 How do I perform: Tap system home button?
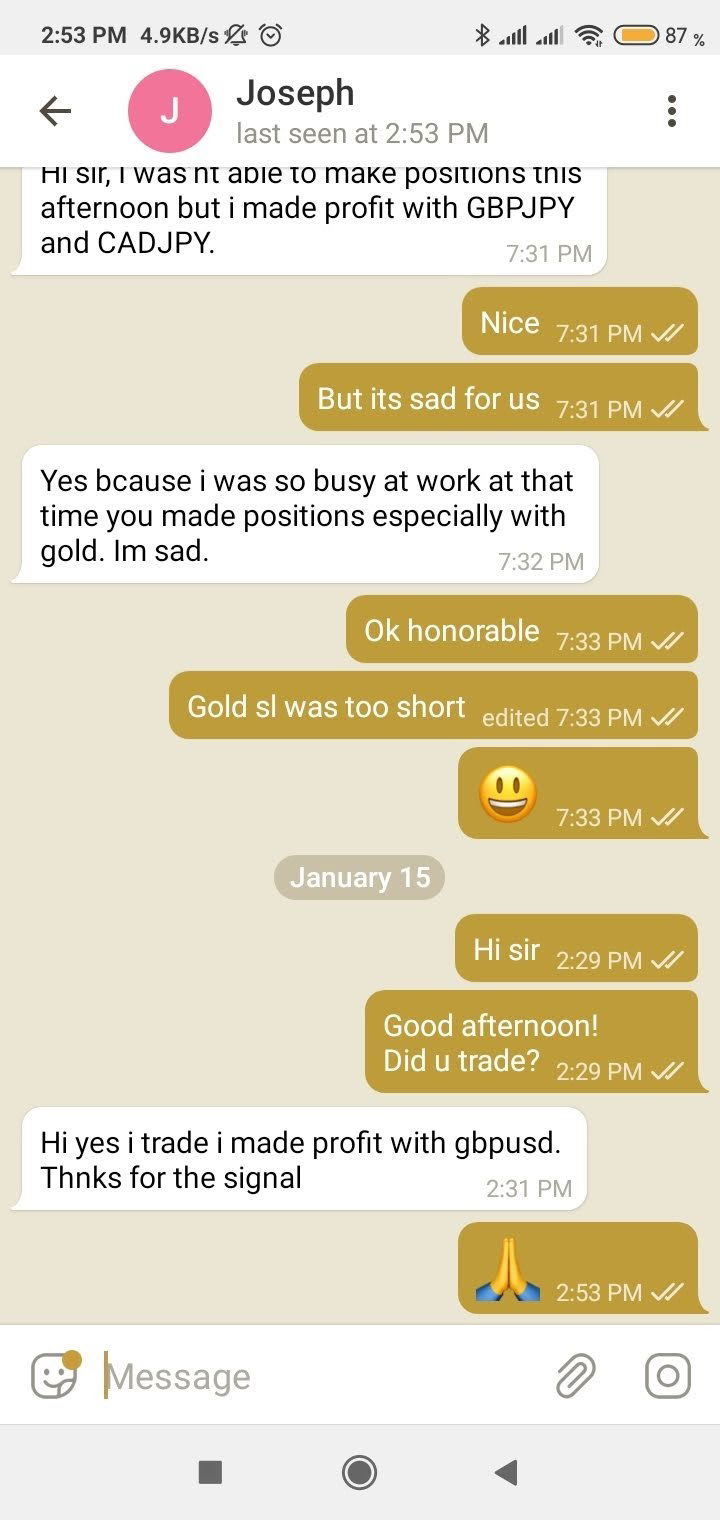tap(359, 1472)
